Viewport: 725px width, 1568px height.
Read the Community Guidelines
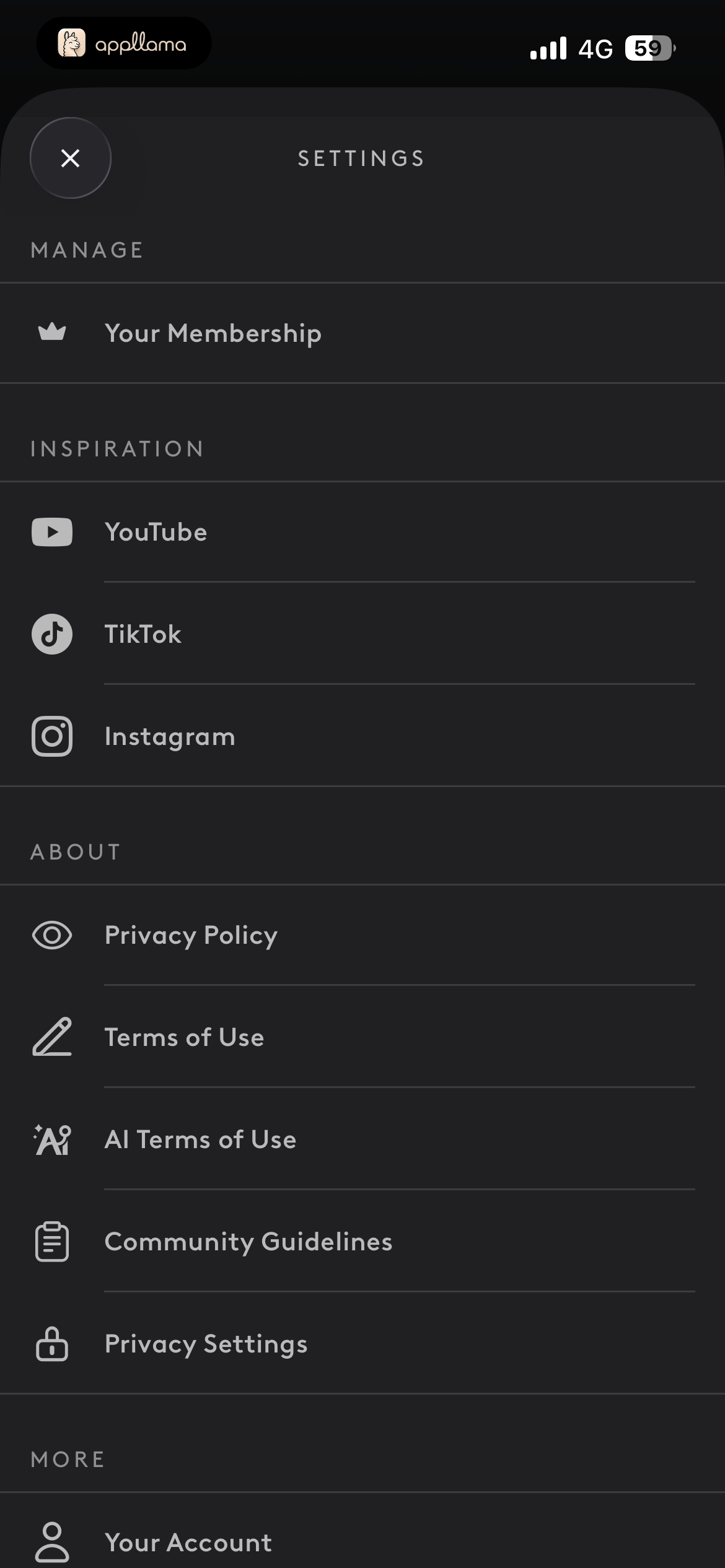tap(362, 1241)
